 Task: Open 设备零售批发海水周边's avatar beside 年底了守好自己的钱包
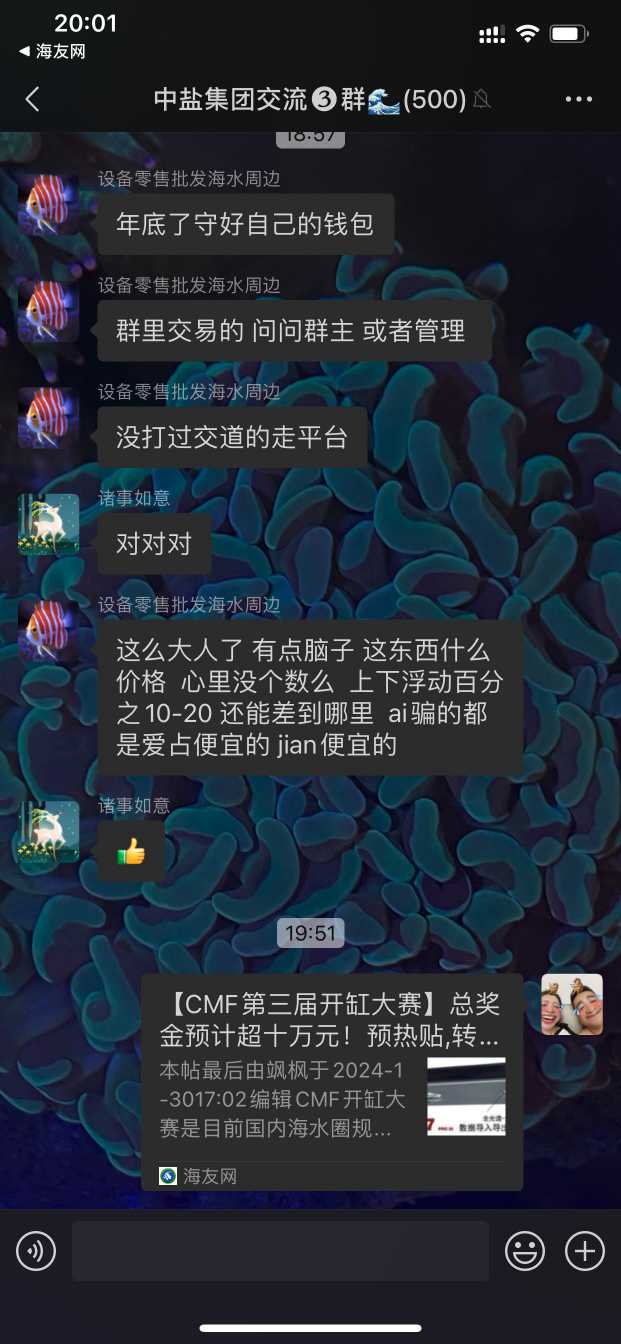pyautogui.click(x=48, y=204)
